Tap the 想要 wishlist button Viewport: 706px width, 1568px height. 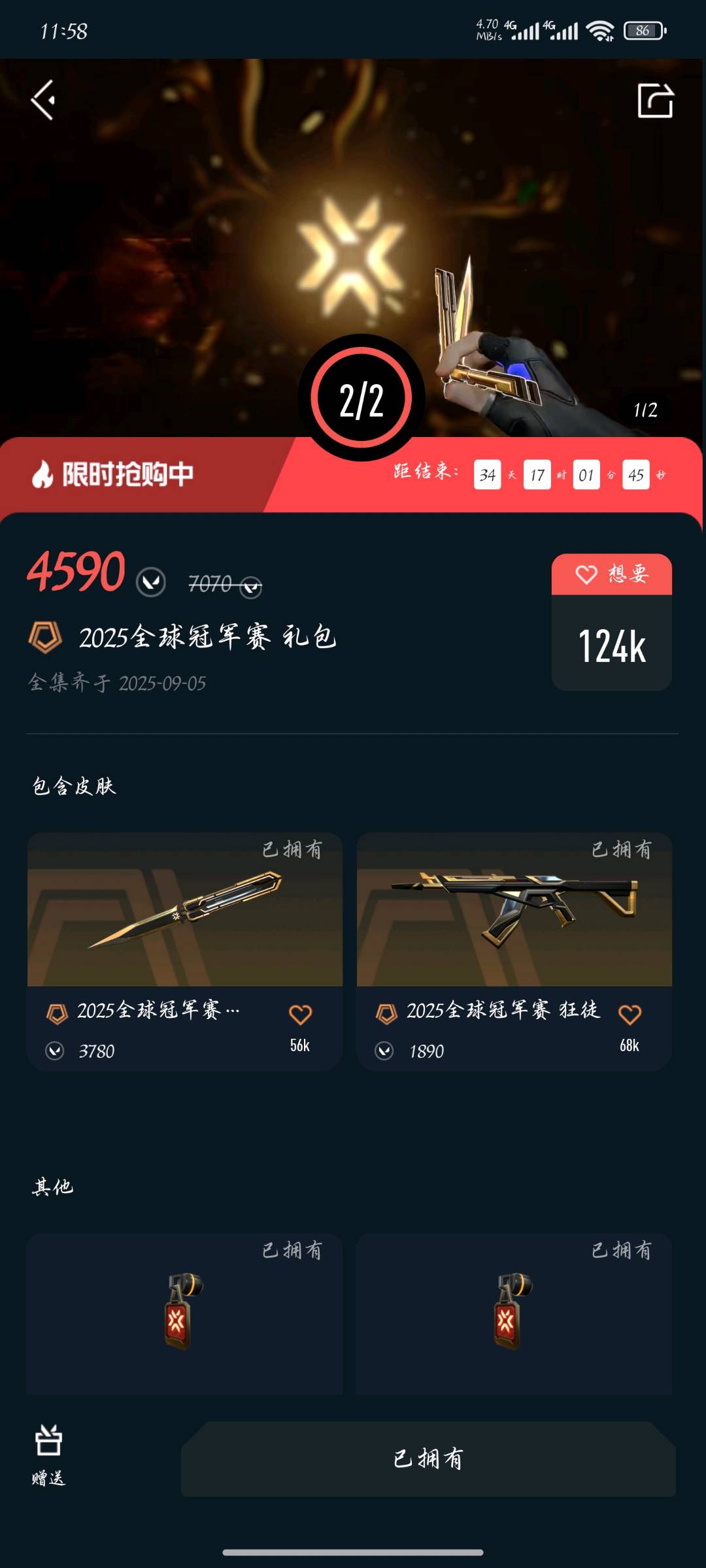611,574
